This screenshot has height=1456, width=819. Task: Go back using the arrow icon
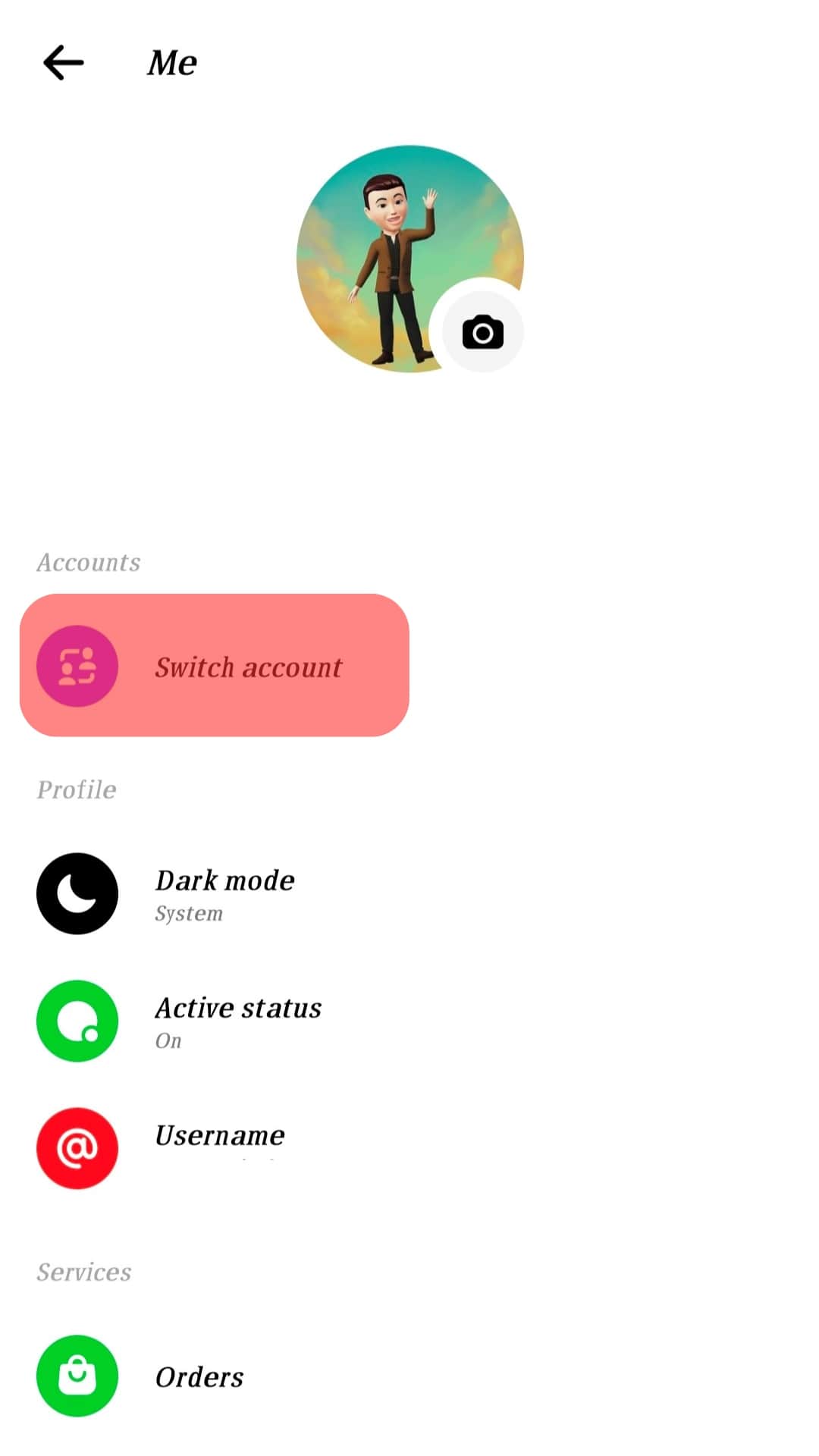coord(64,62)
